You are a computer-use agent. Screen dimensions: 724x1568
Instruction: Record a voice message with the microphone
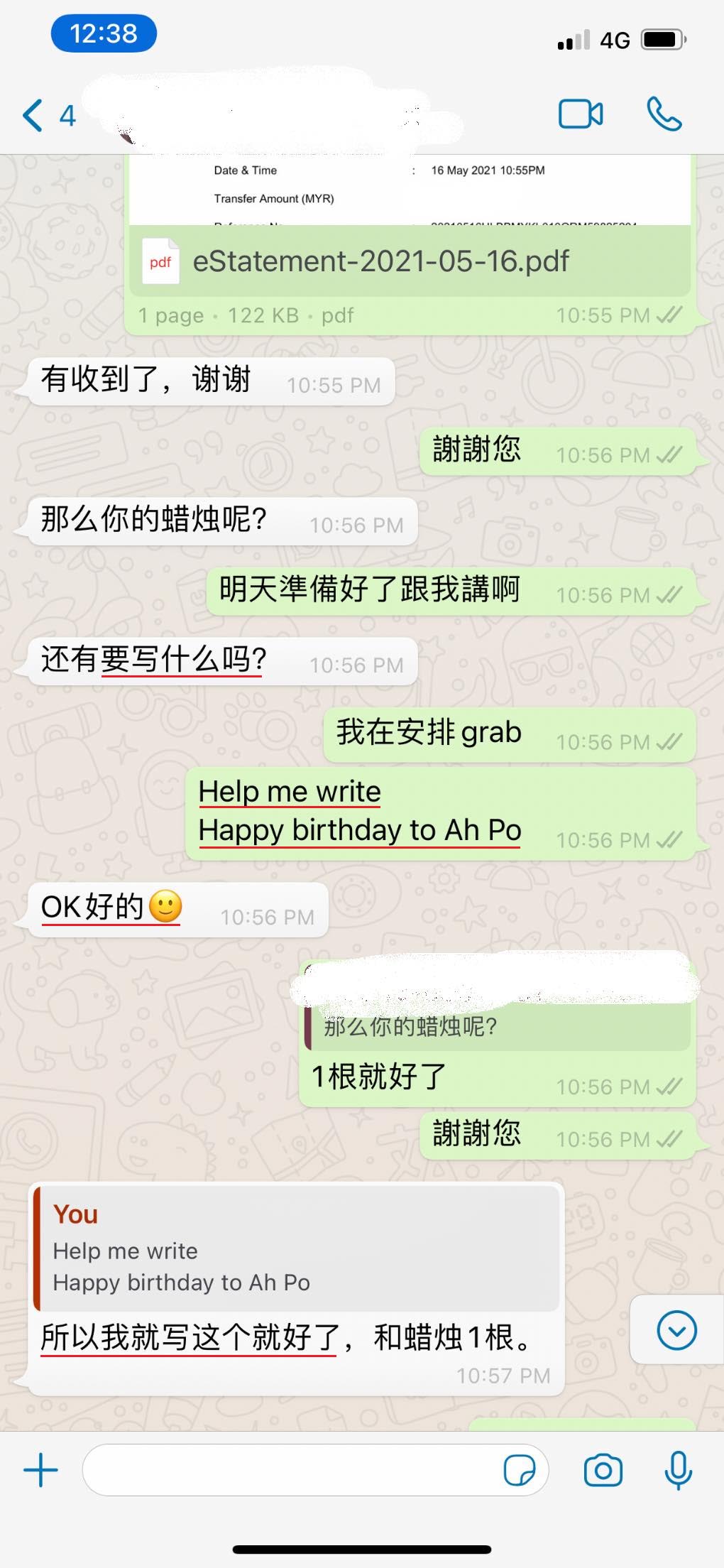point(678,1470)
